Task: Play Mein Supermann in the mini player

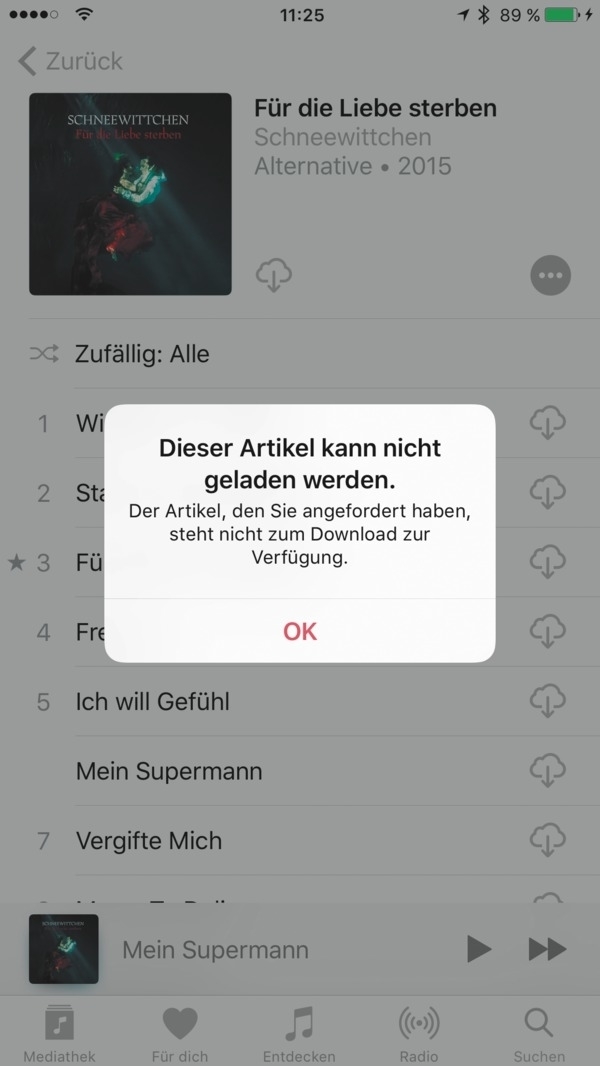Action: pos(479,949)
